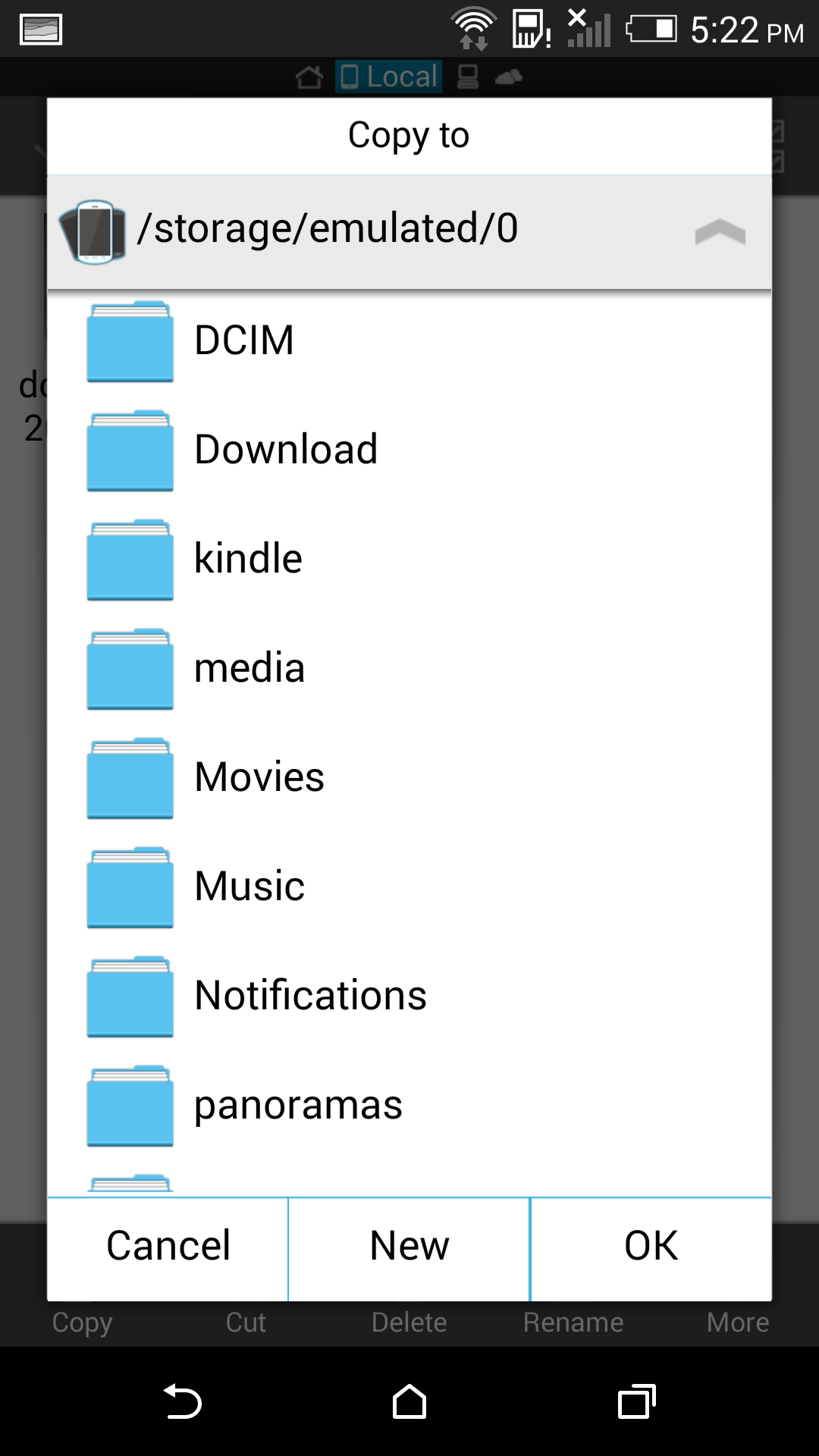The height and width of the screenshot is (1456, 819).
Task: Create a new folder with New
Action: point(409,1246)
